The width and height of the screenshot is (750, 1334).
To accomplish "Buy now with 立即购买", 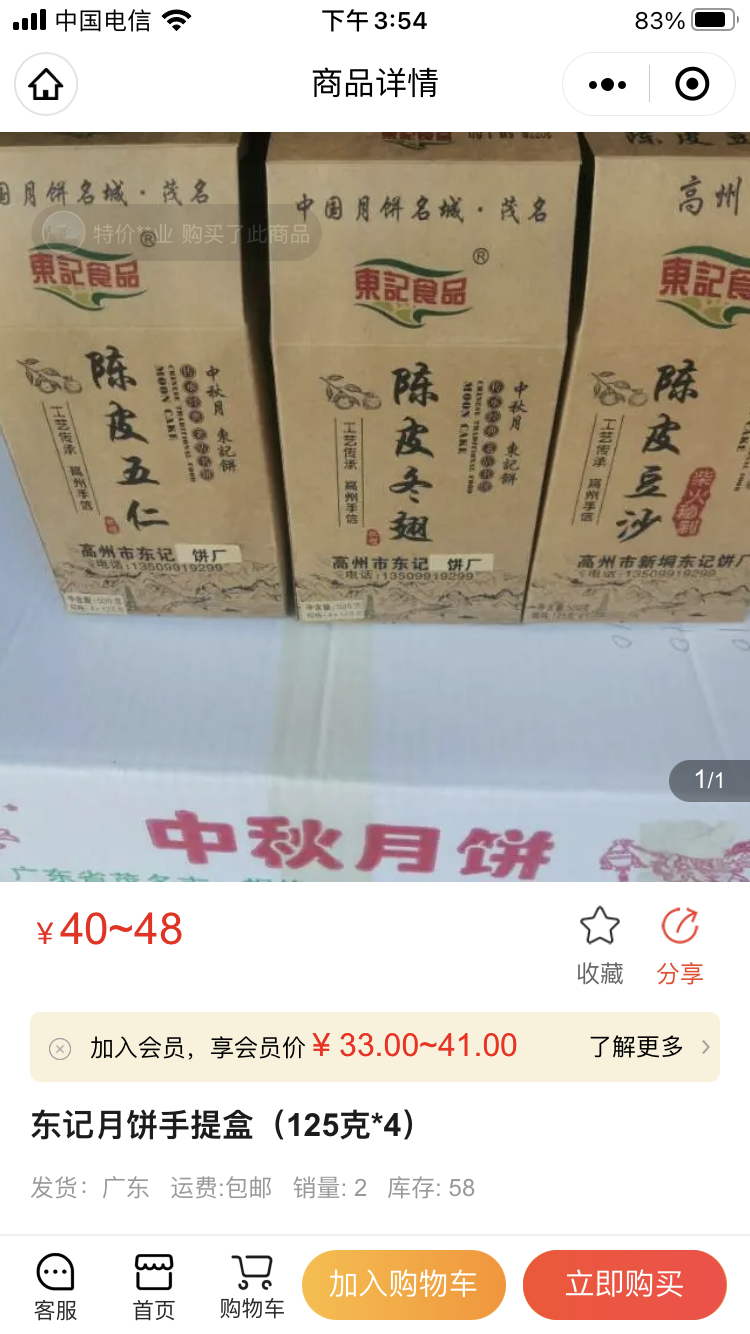I will (624, 1285).
